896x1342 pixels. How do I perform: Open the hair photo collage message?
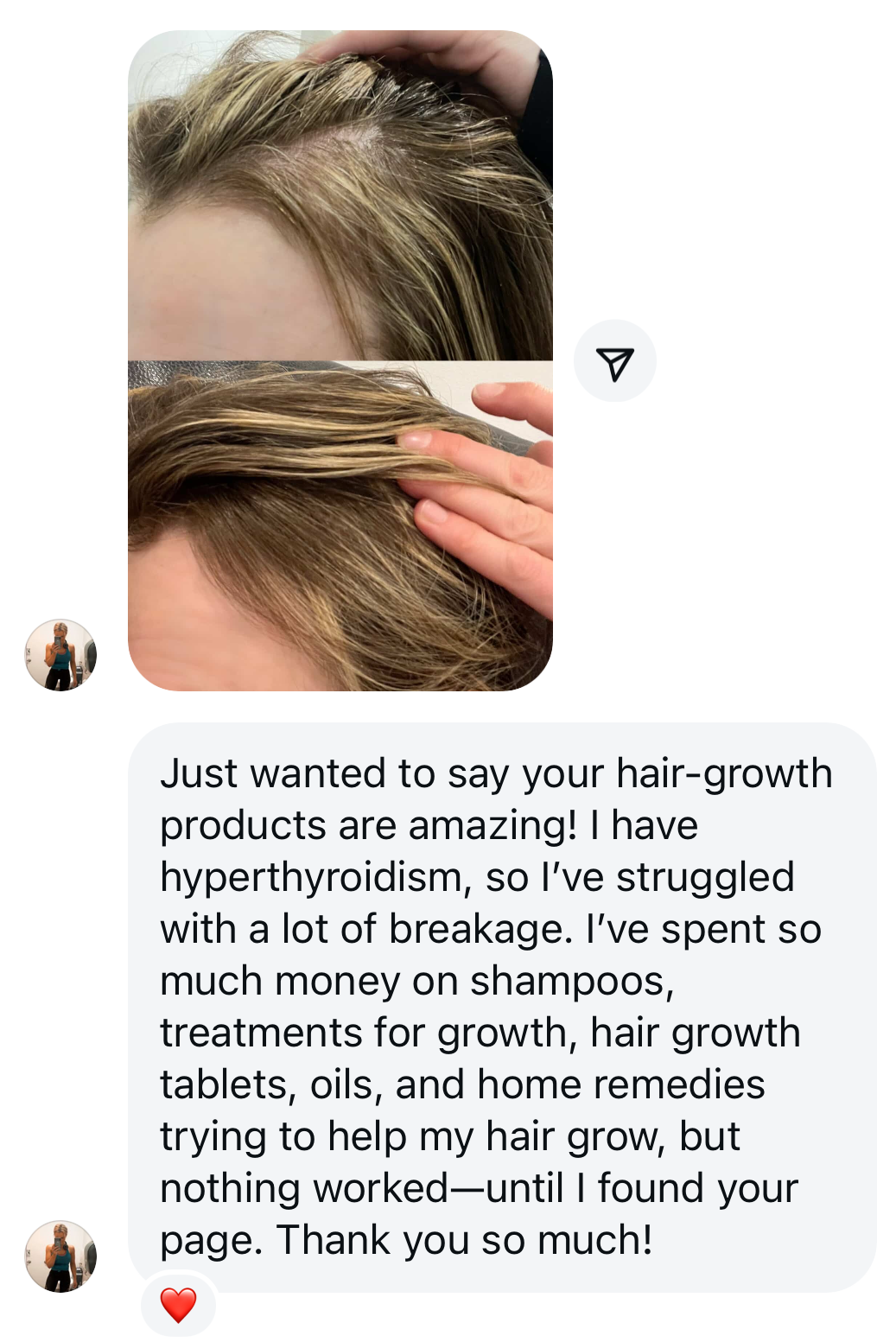(x=340, y=360)
